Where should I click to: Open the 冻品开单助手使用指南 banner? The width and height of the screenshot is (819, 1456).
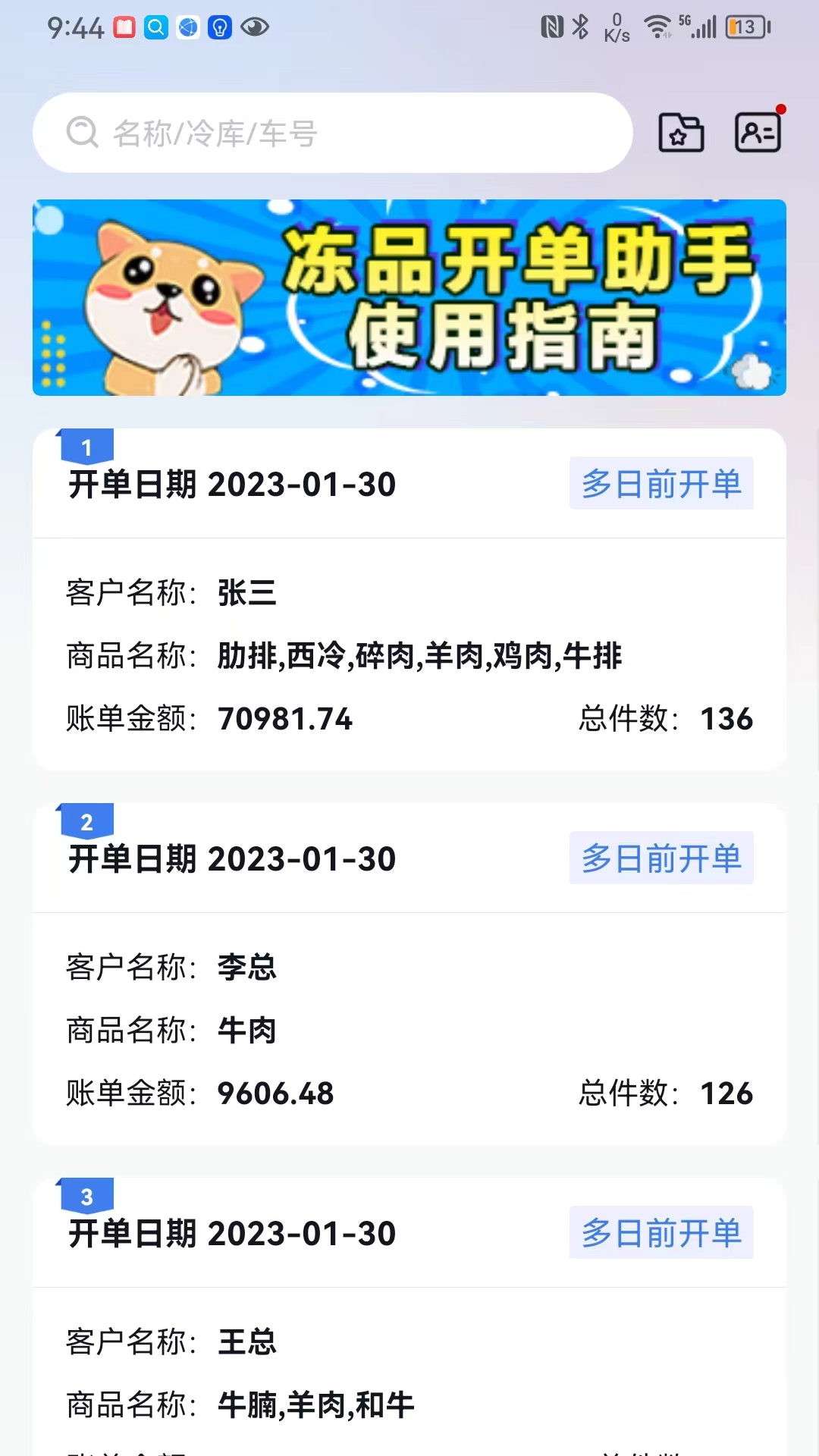point(409,297)
